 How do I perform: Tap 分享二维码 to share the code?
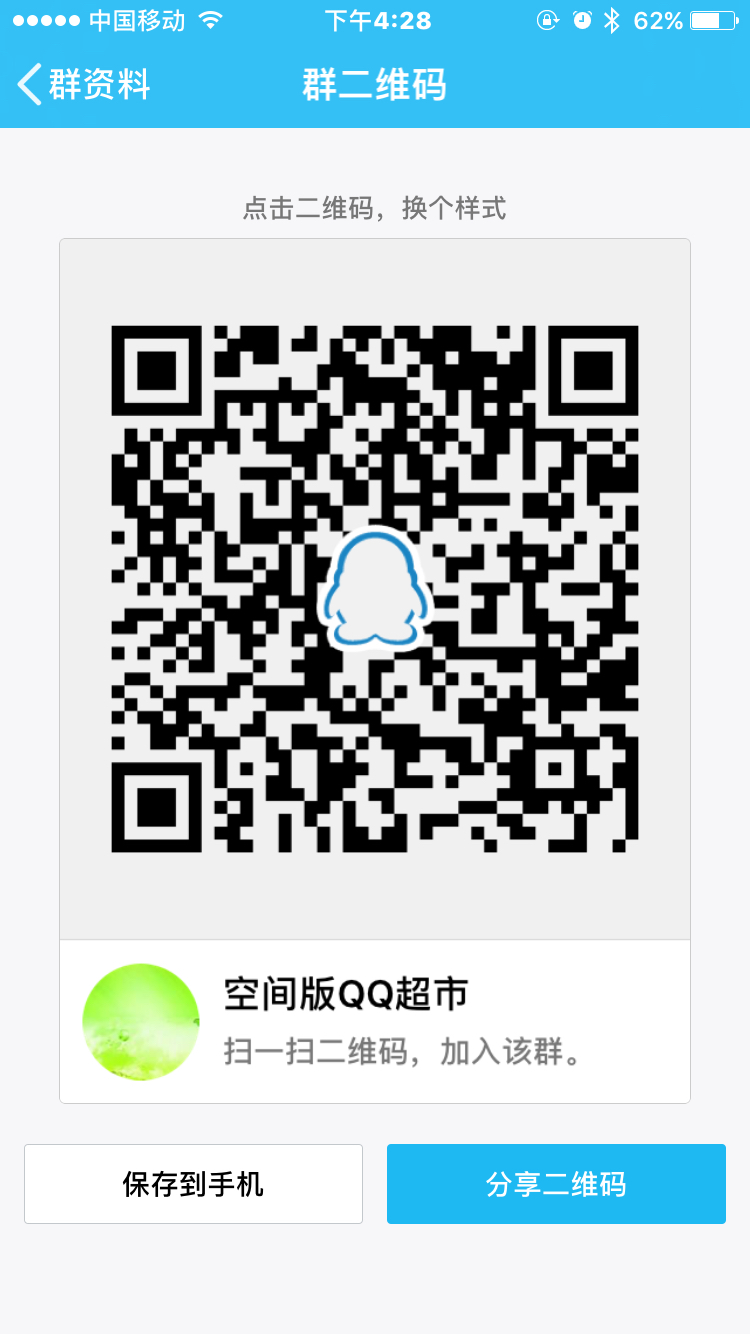(x=556, y=1184)
